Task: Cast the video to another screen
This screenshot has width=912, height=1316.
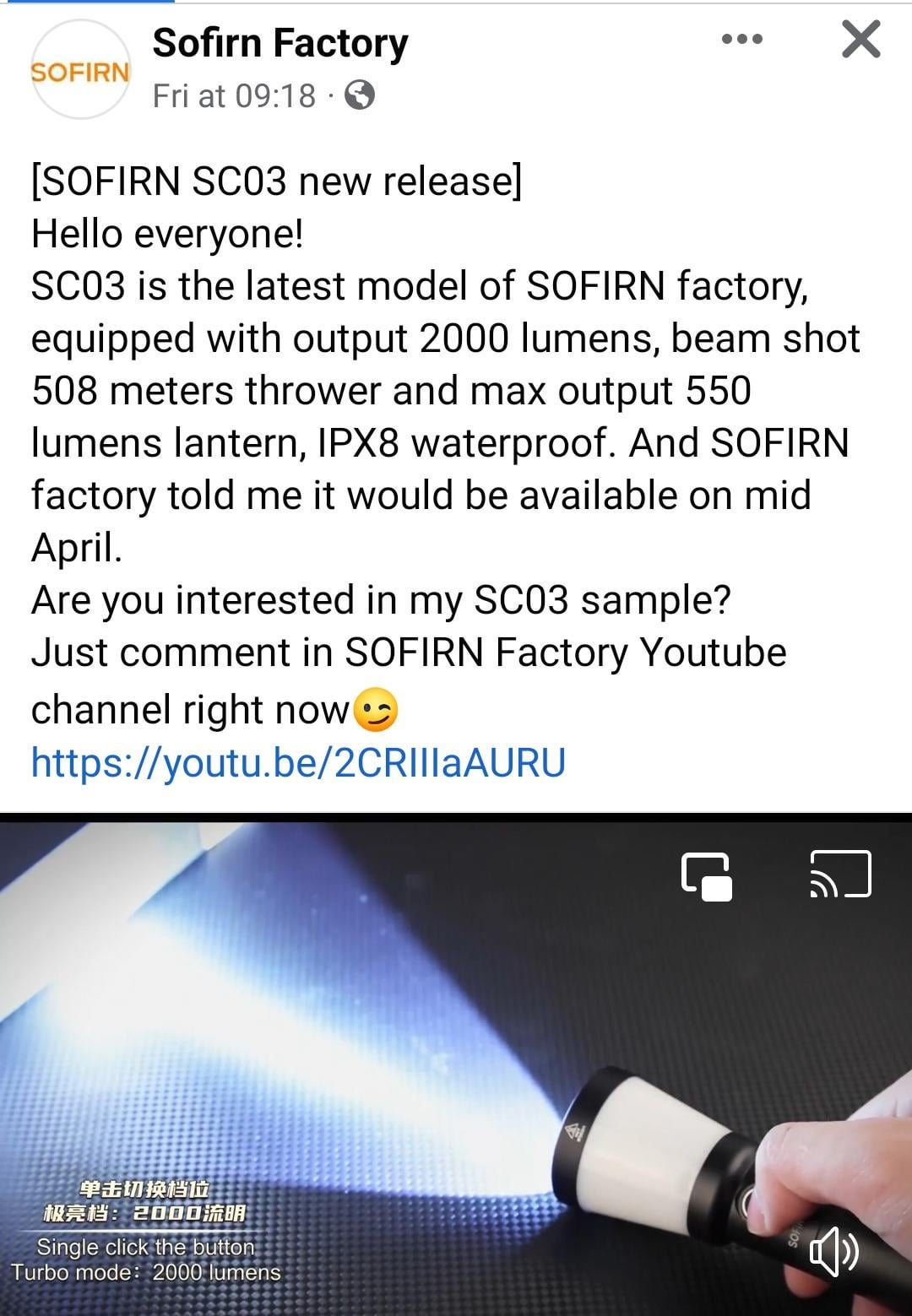Action: [839, 874]
